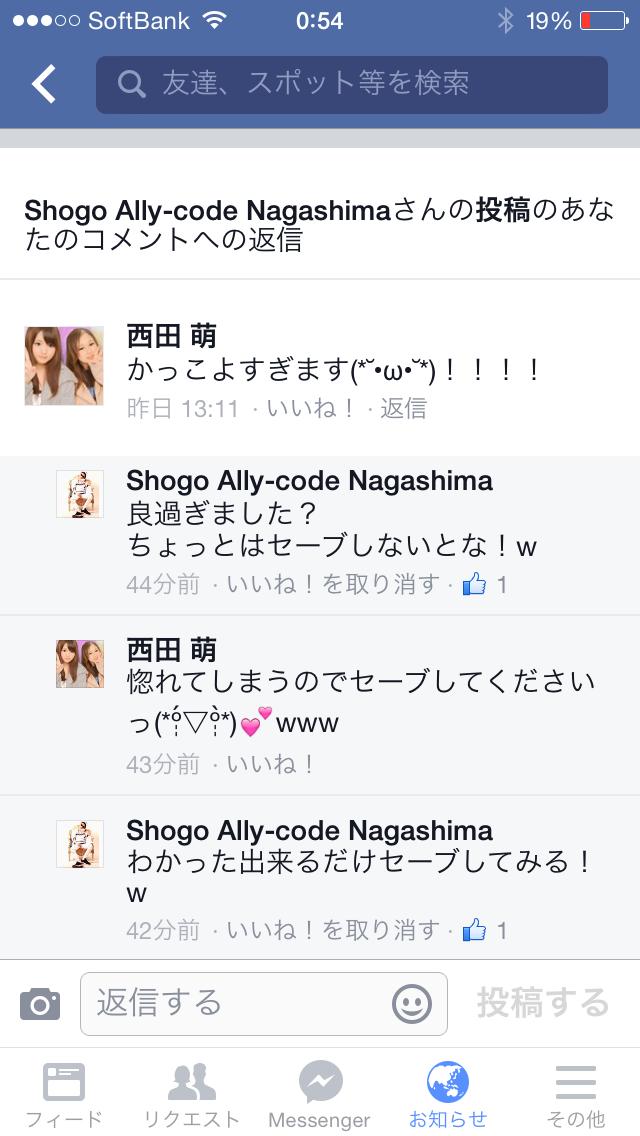Go back using the top arrow
Viewport: 640px width, 1136px height.
pos(44,84)
